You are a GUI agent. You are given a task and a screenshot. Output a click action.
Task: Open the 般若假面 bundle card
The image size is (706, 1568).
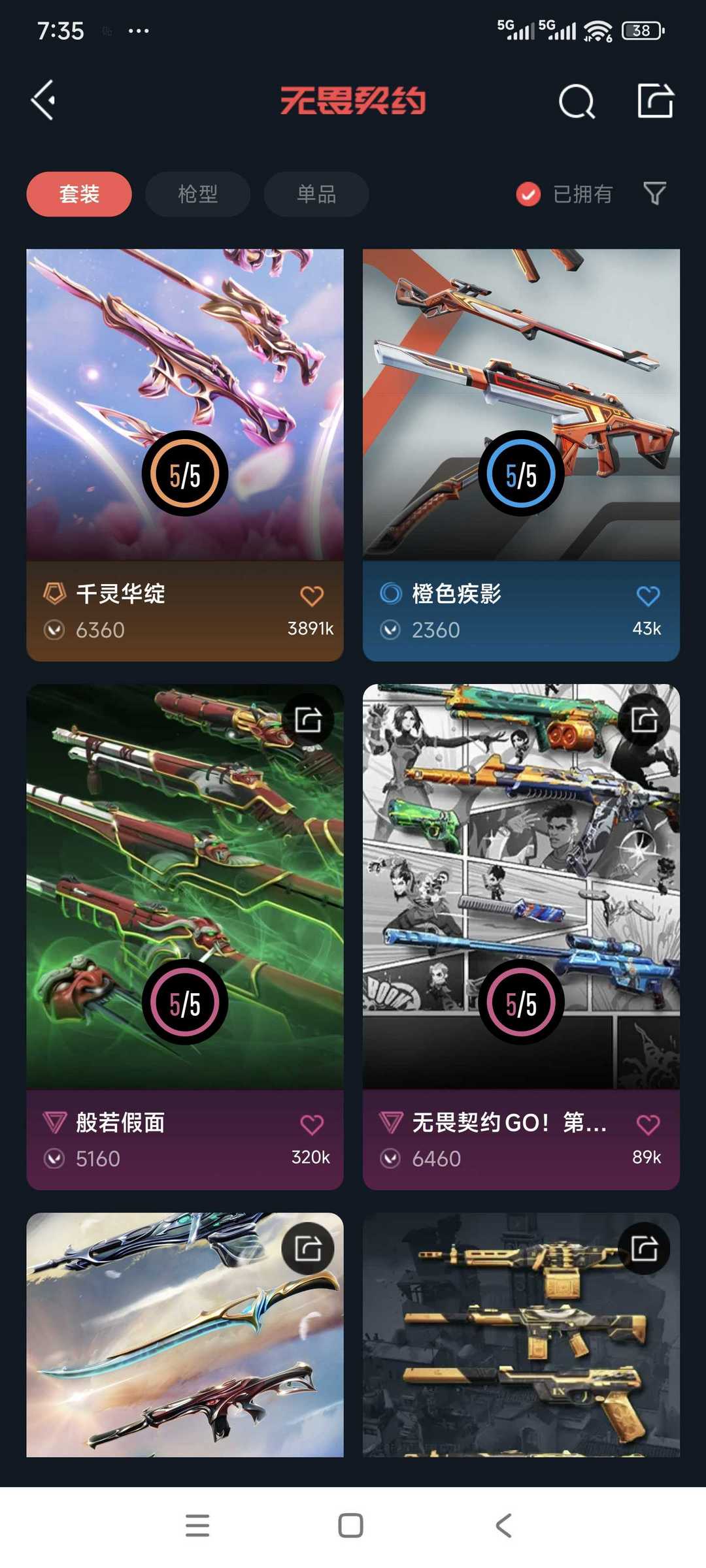click(x=185, y=889)
